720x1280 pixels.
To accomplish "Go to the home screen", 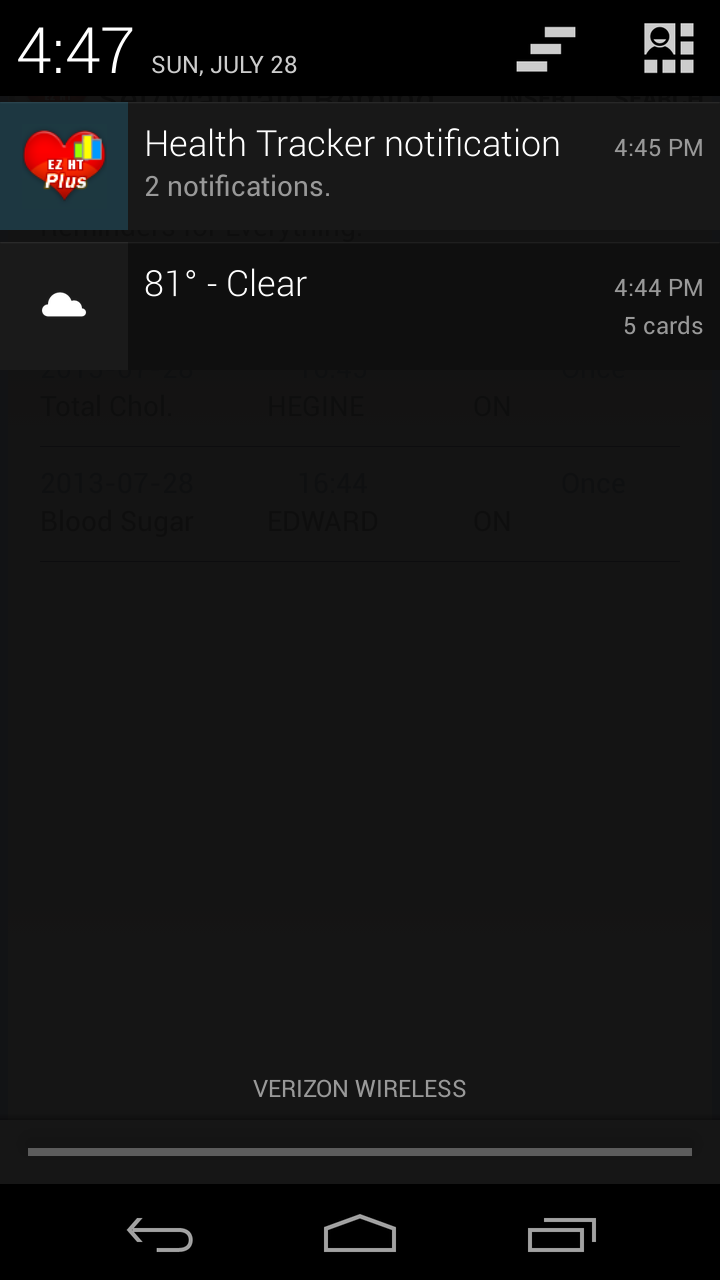I will click(360, 1235).
